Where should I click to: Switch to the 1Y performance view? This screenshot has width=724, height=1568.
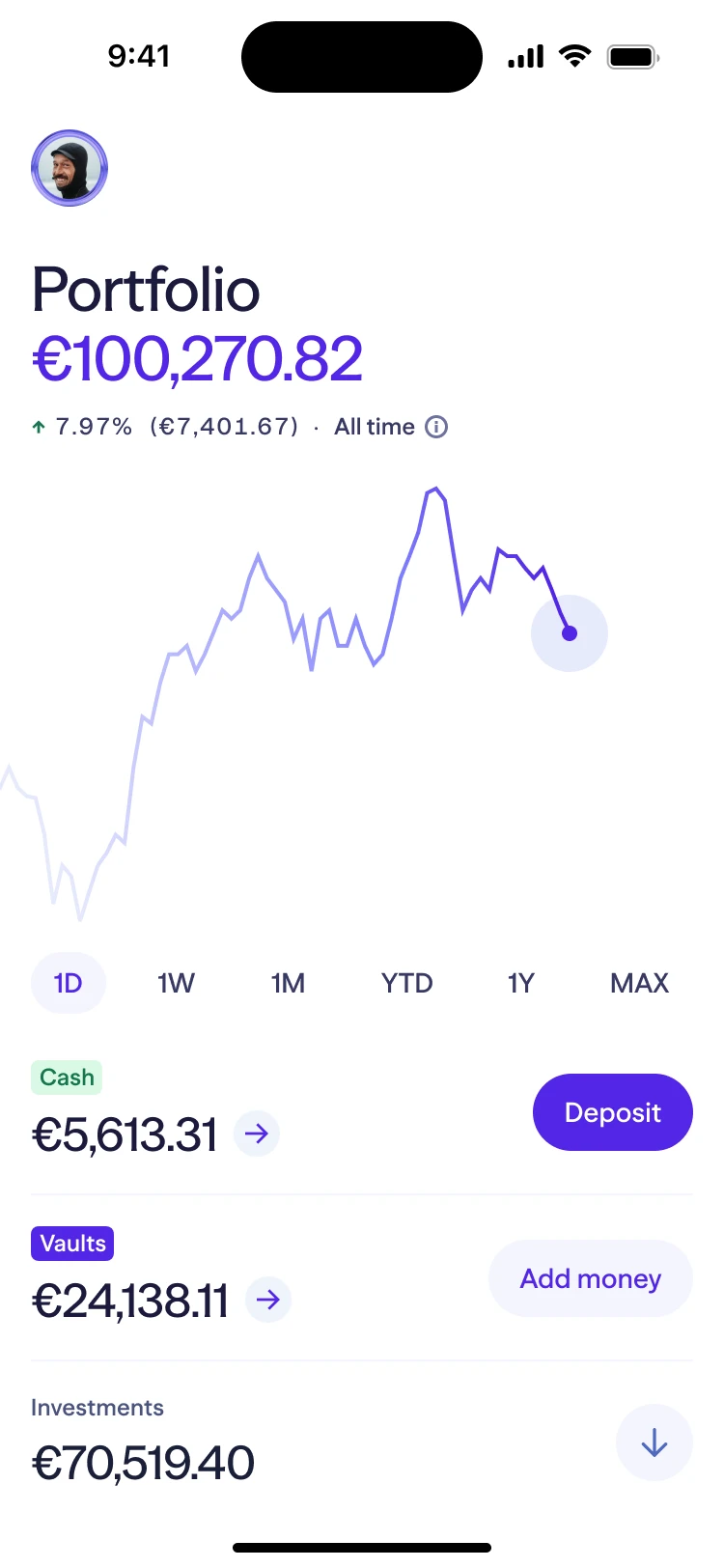tap(520, 983)
